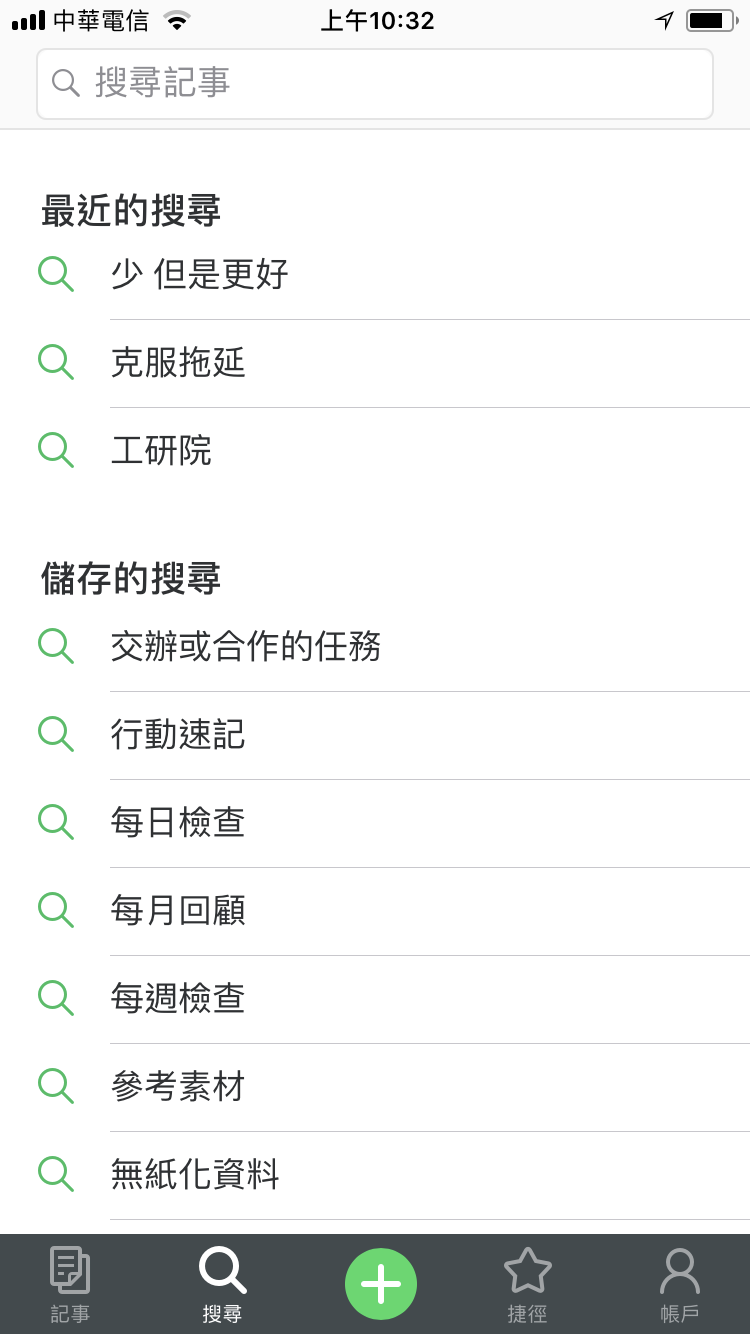Select recent search 工研院
The image size is (750, 1334).
375,451
